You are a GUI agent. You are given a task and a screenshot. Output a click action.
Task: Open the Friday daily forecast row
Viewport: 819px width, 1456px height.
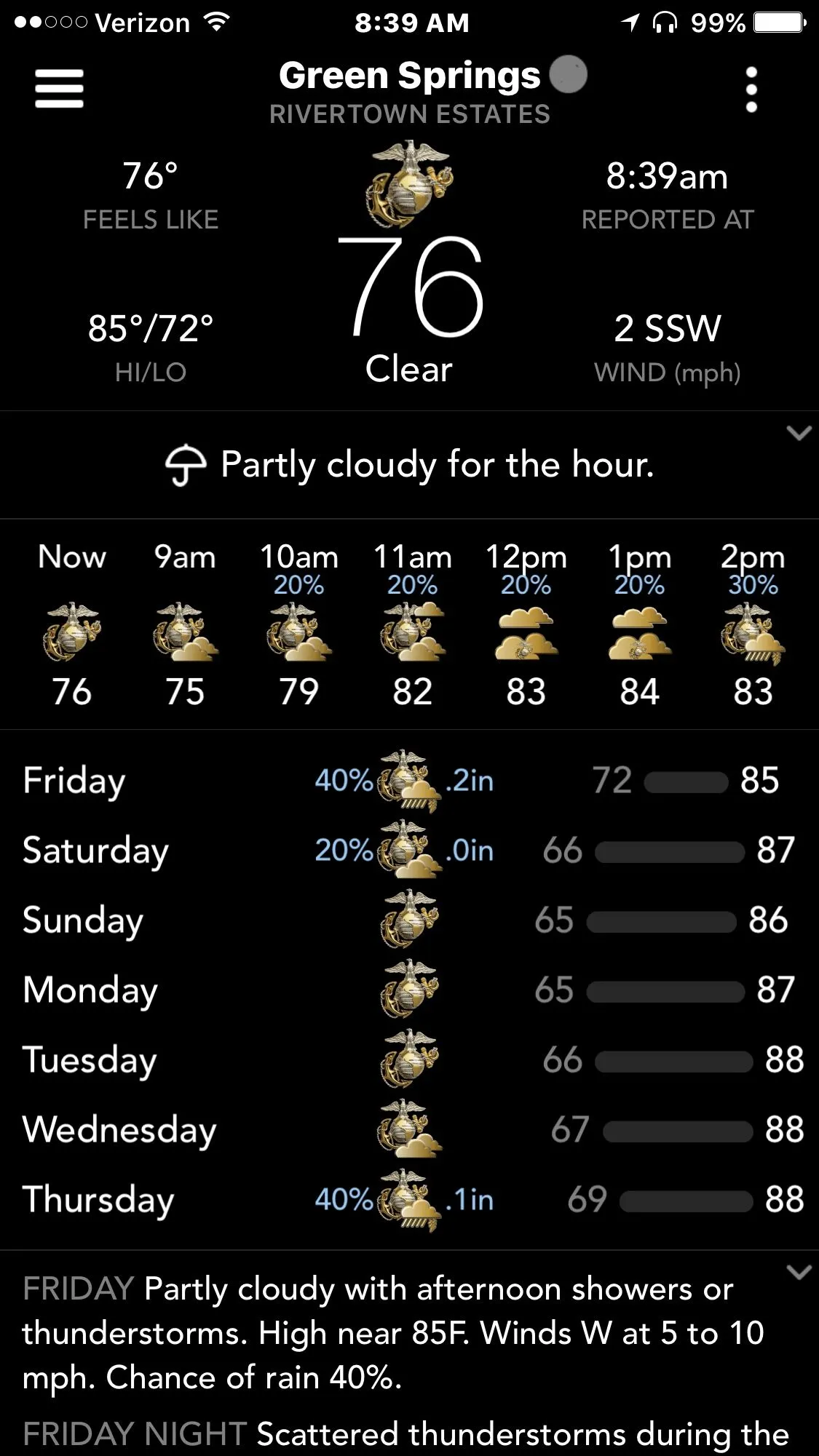point(409,781)
